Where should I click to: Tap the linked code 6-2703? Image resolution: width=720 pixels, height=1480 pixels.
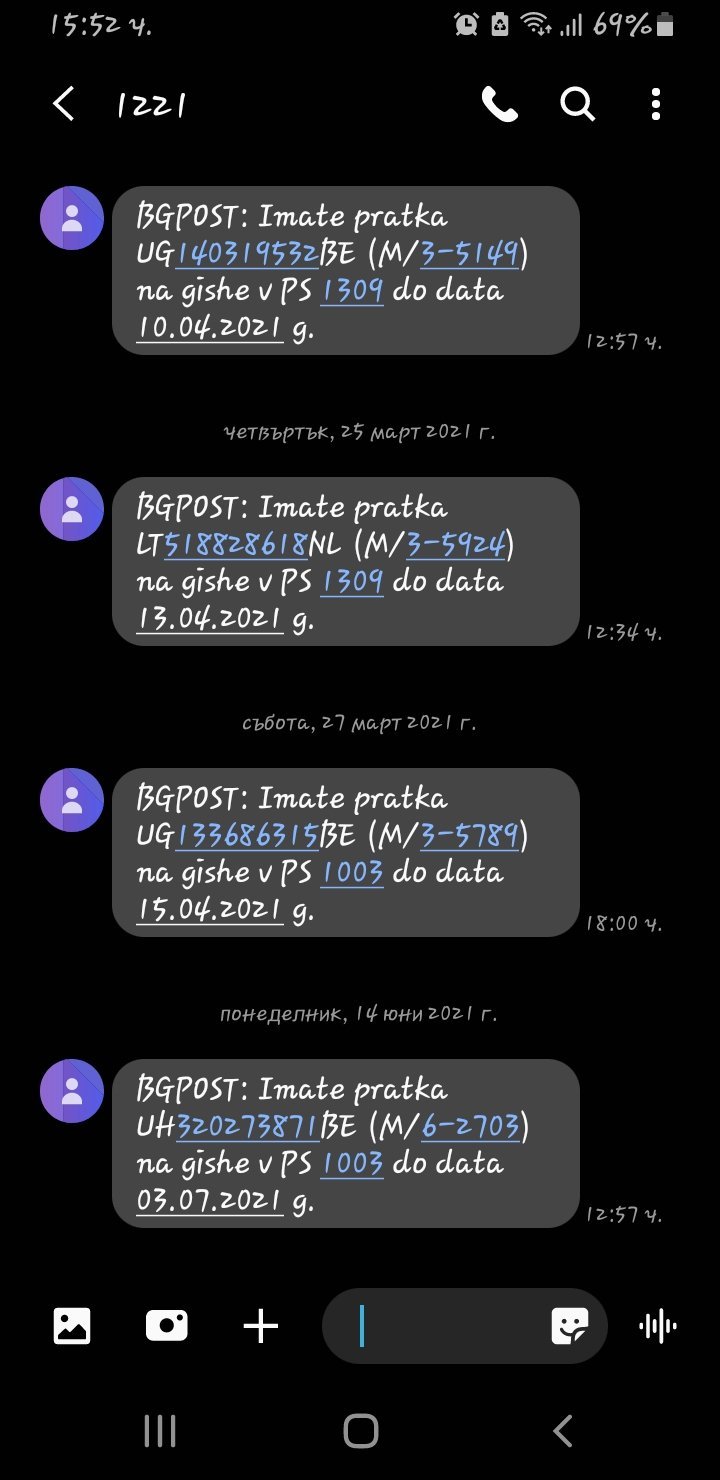(x=469, y=1127)
